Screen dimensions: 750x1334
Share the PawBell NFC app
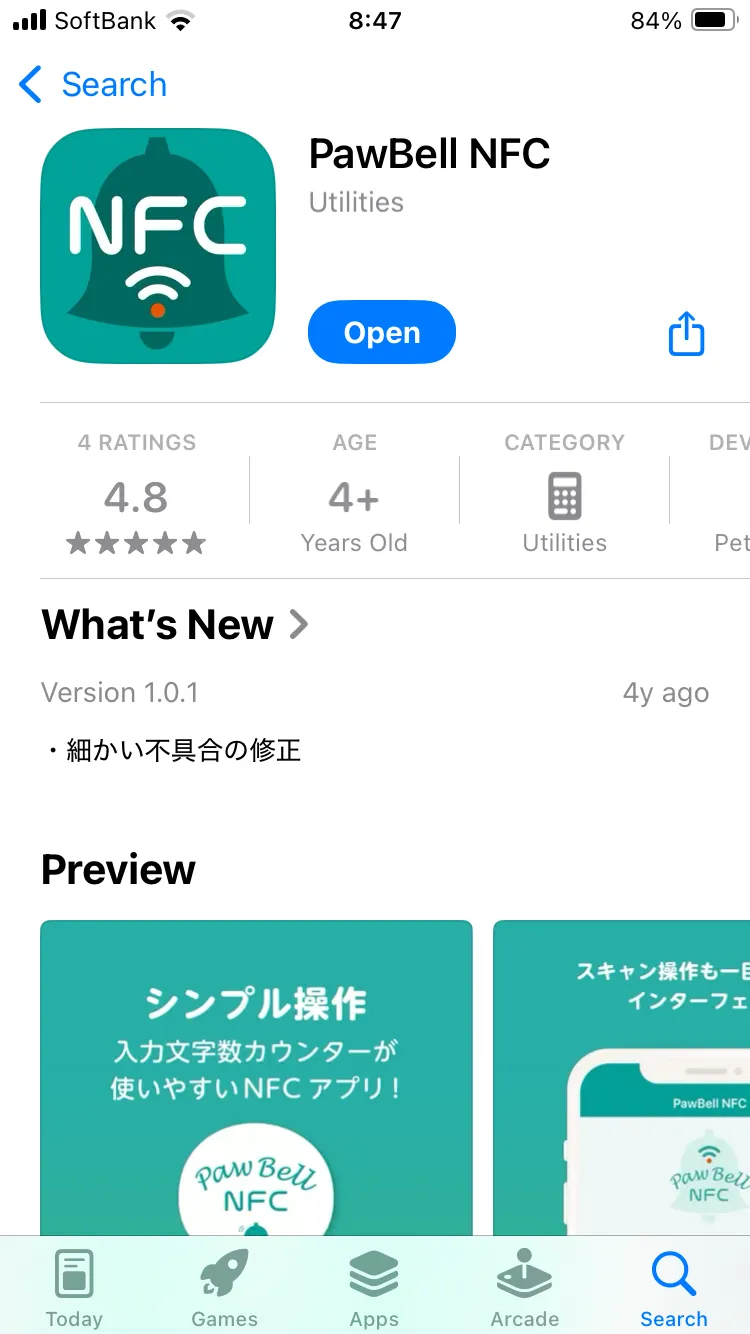(x=686, y=333)
